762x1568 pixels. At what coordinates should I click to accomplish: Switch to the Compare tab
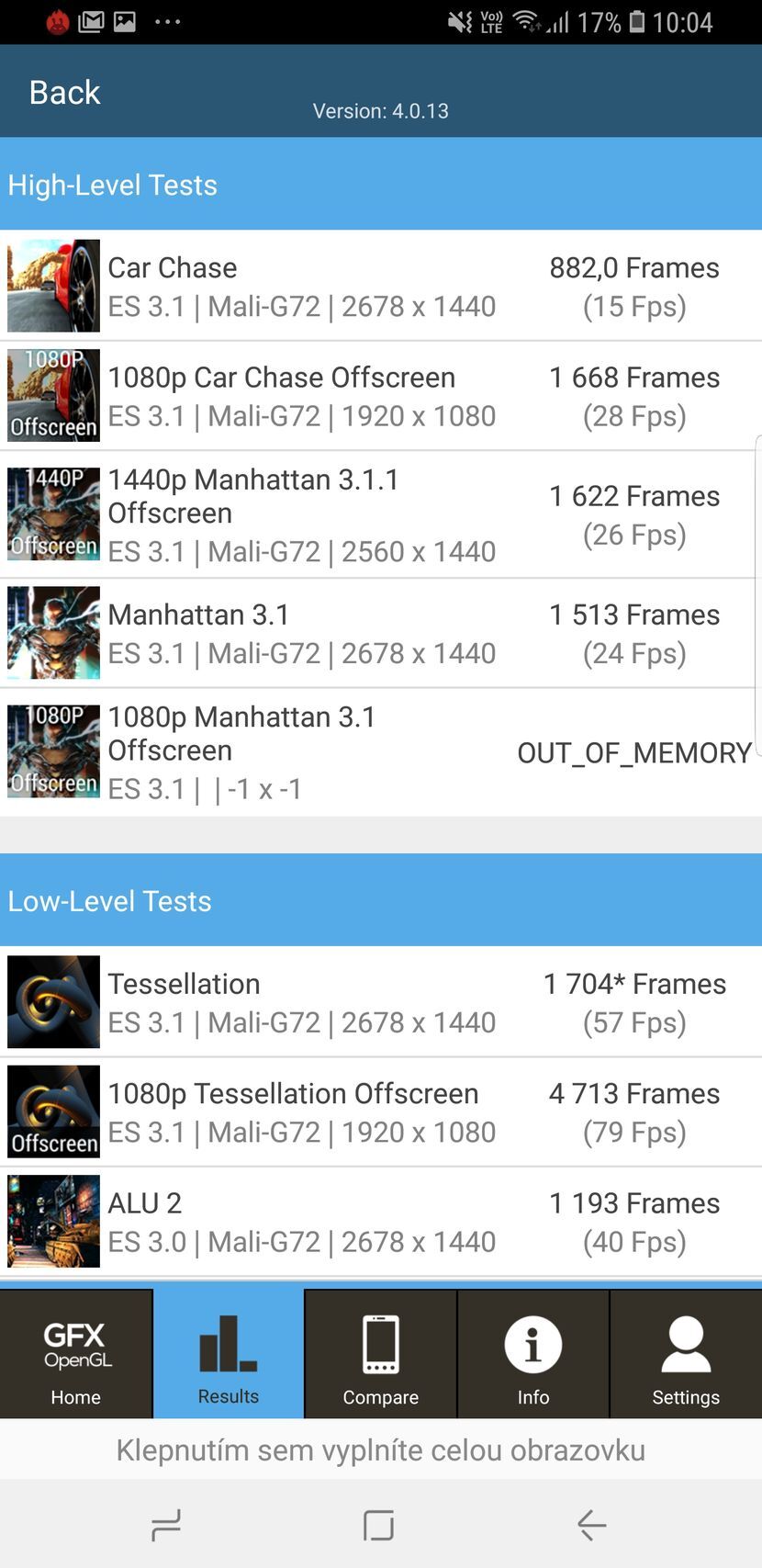tap(380, 1354)
